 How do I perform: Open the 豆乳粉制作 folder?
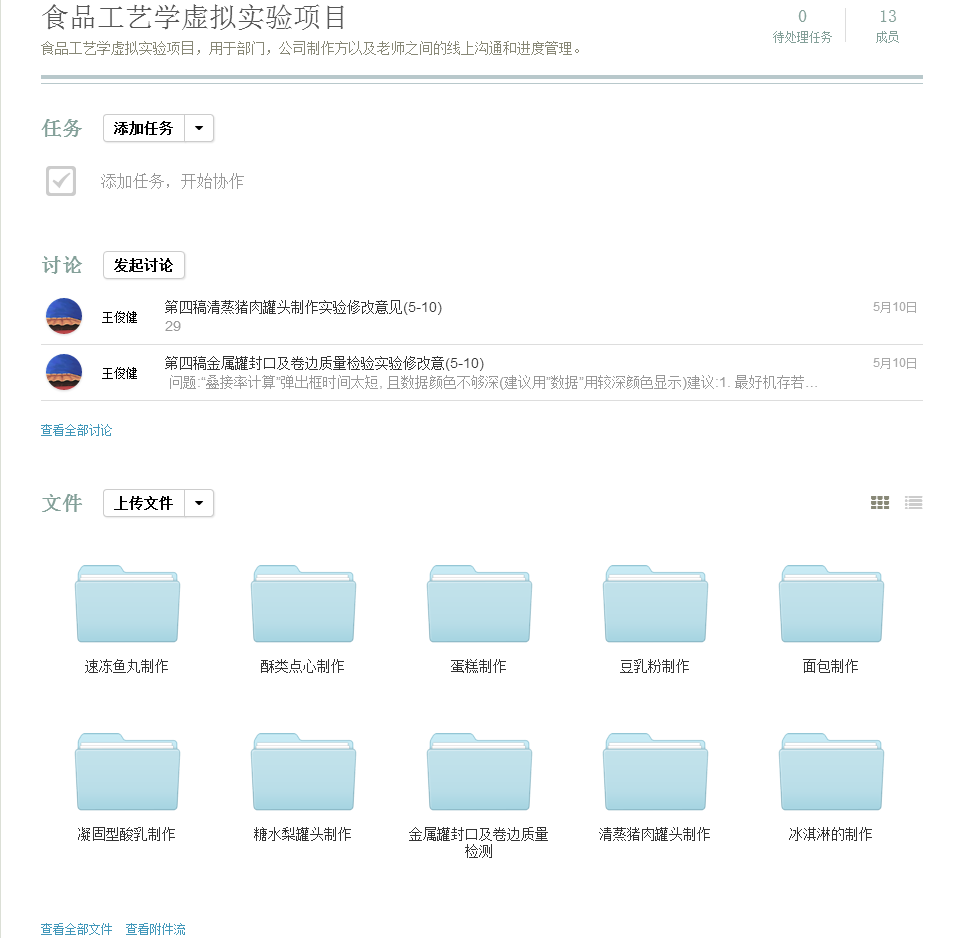[655, 605]
